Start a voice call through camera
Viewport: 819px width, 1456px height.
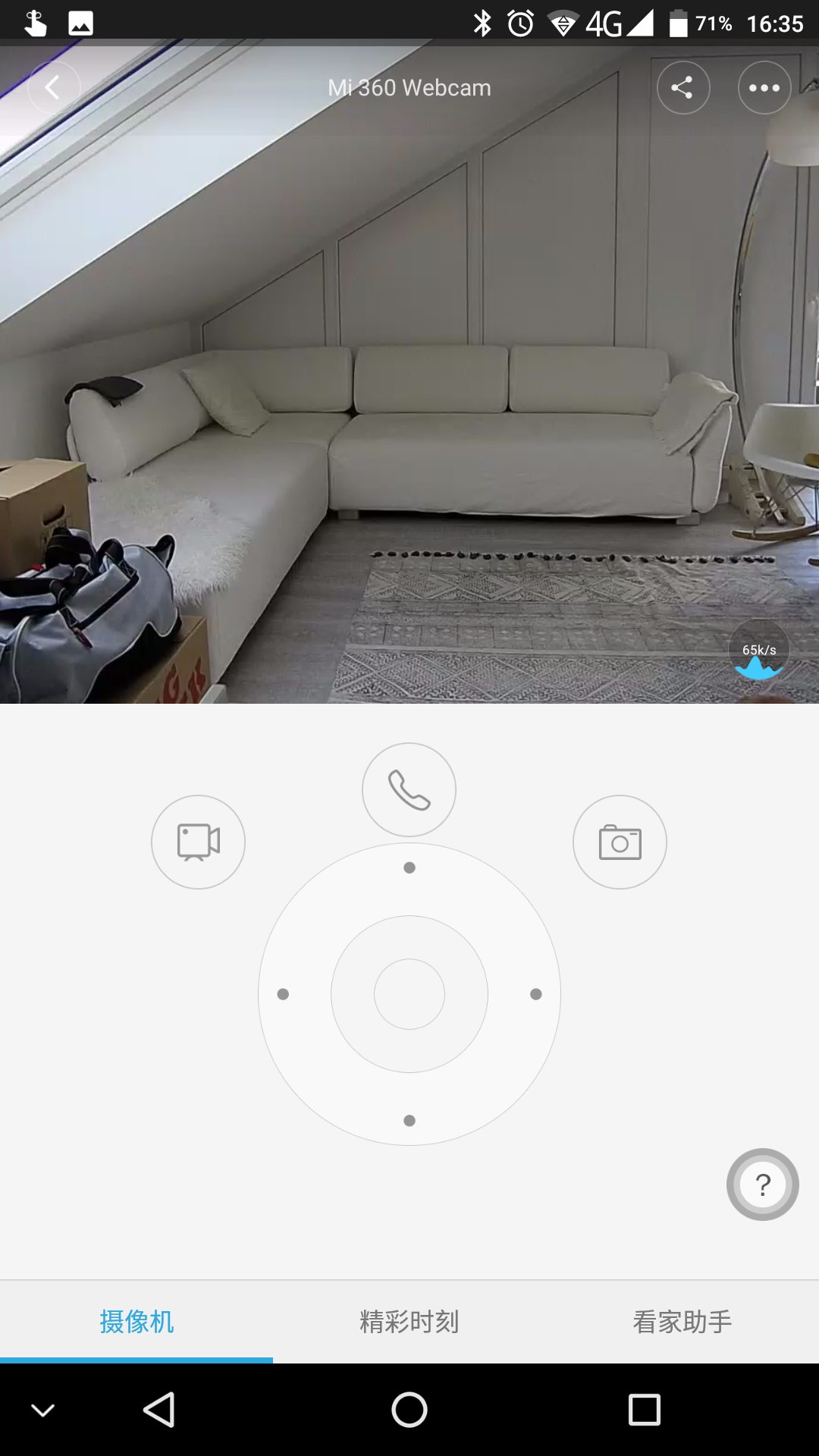click(x=409, y=789)
